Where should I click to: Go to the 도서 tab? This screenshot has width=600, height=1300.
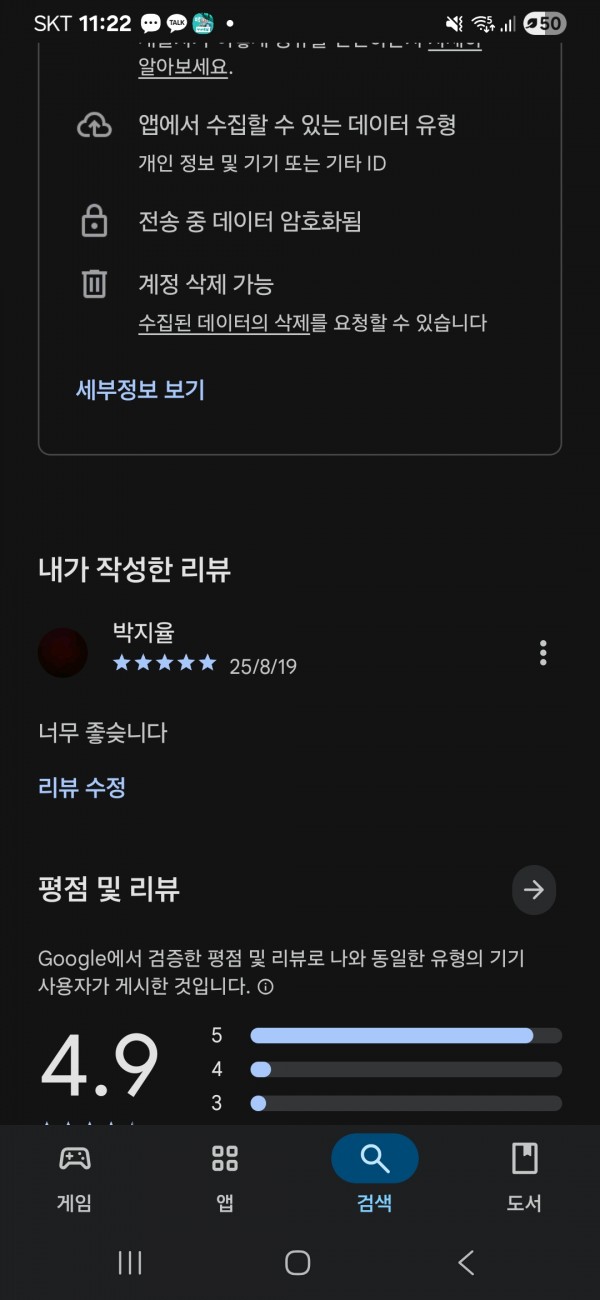click(x=525, y=1179)
